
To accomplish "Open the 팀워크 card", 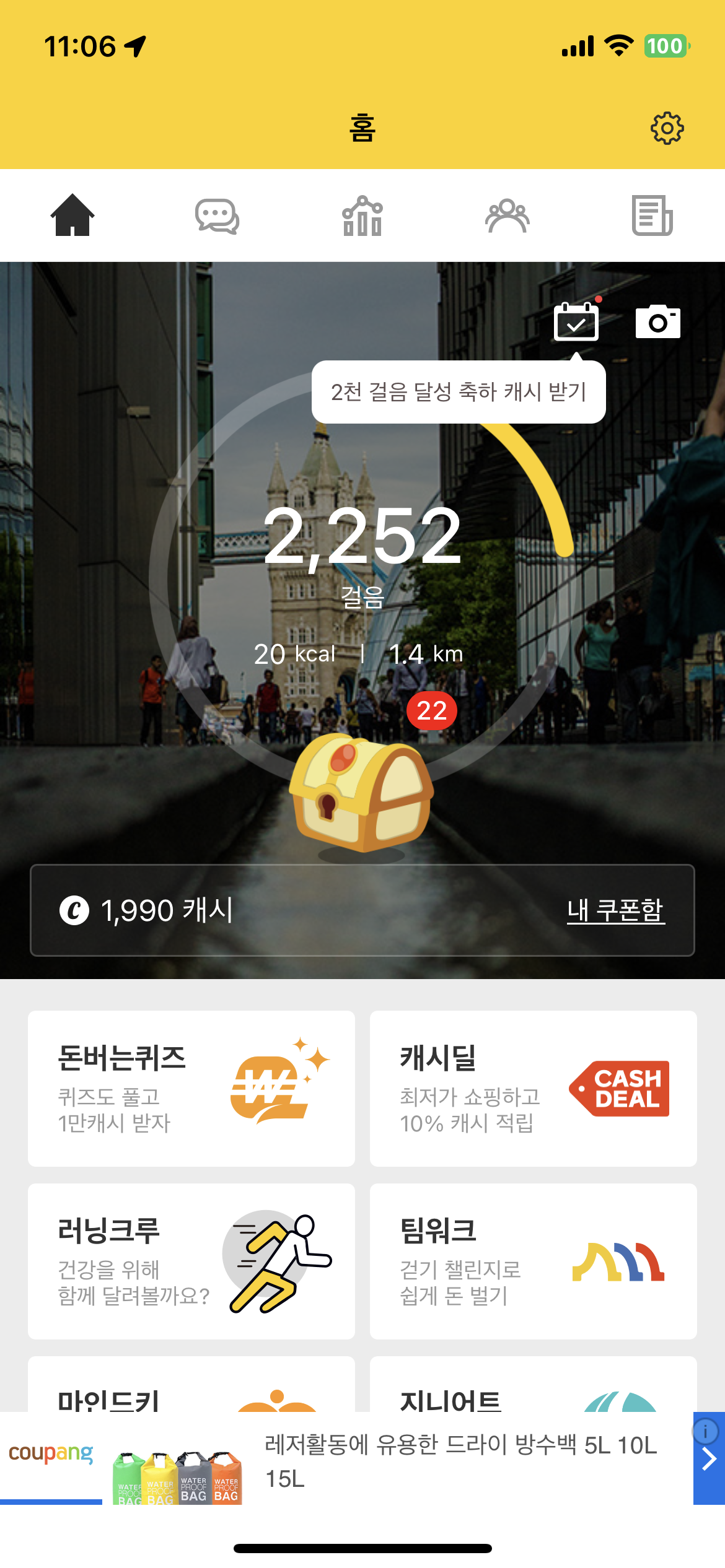I will click(533, 1261).
